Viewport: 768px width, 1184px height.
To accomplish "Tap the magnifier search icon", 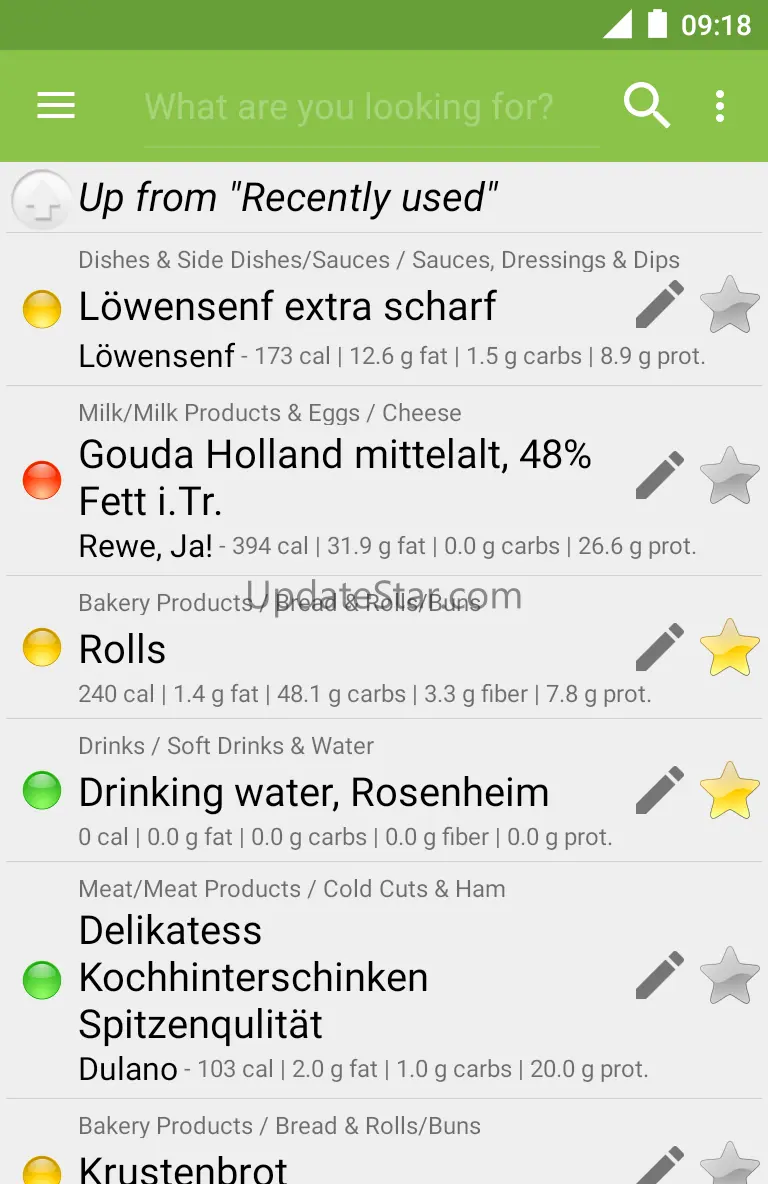I will click(x=646, y=106).
